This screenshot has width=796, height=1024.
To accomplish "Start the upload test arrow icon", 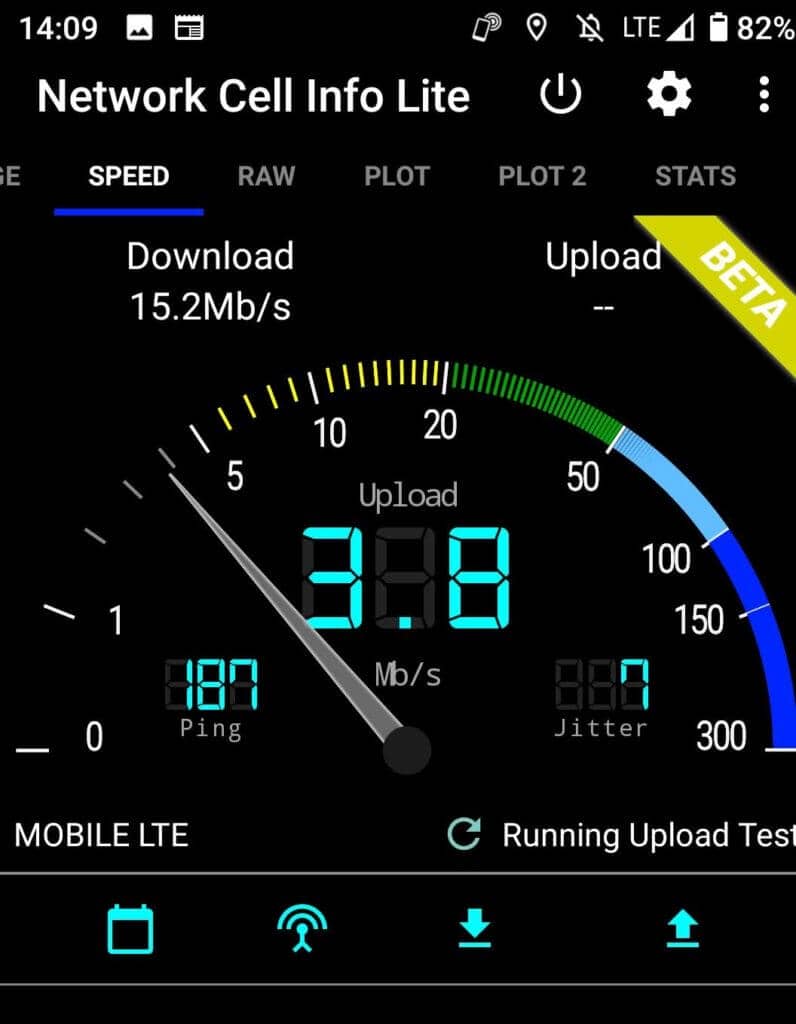I will click(682, 929).
